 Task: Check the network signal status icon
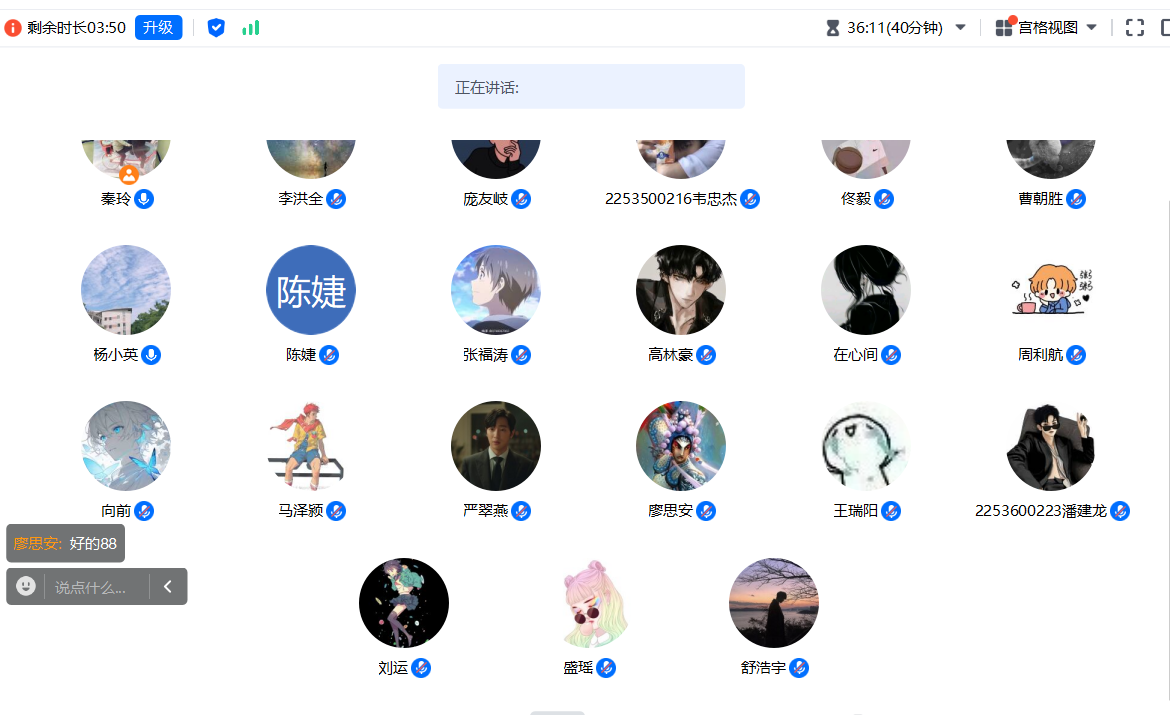250,28
